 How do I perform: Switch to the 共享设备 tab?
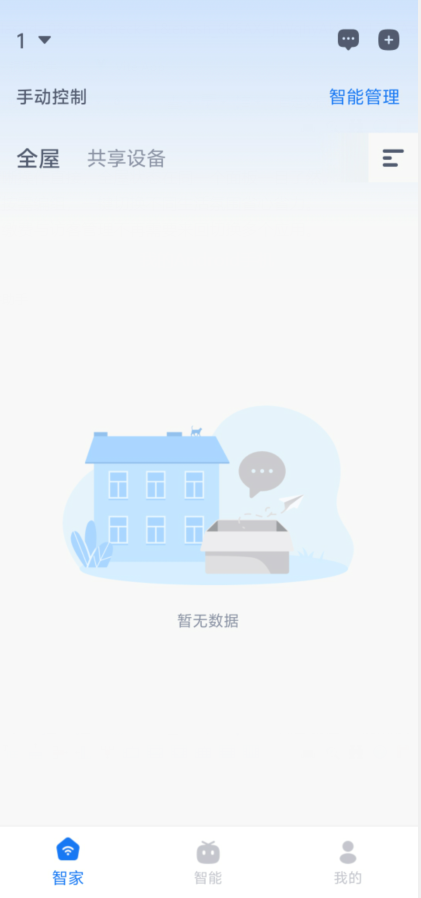tap(126, 159)
